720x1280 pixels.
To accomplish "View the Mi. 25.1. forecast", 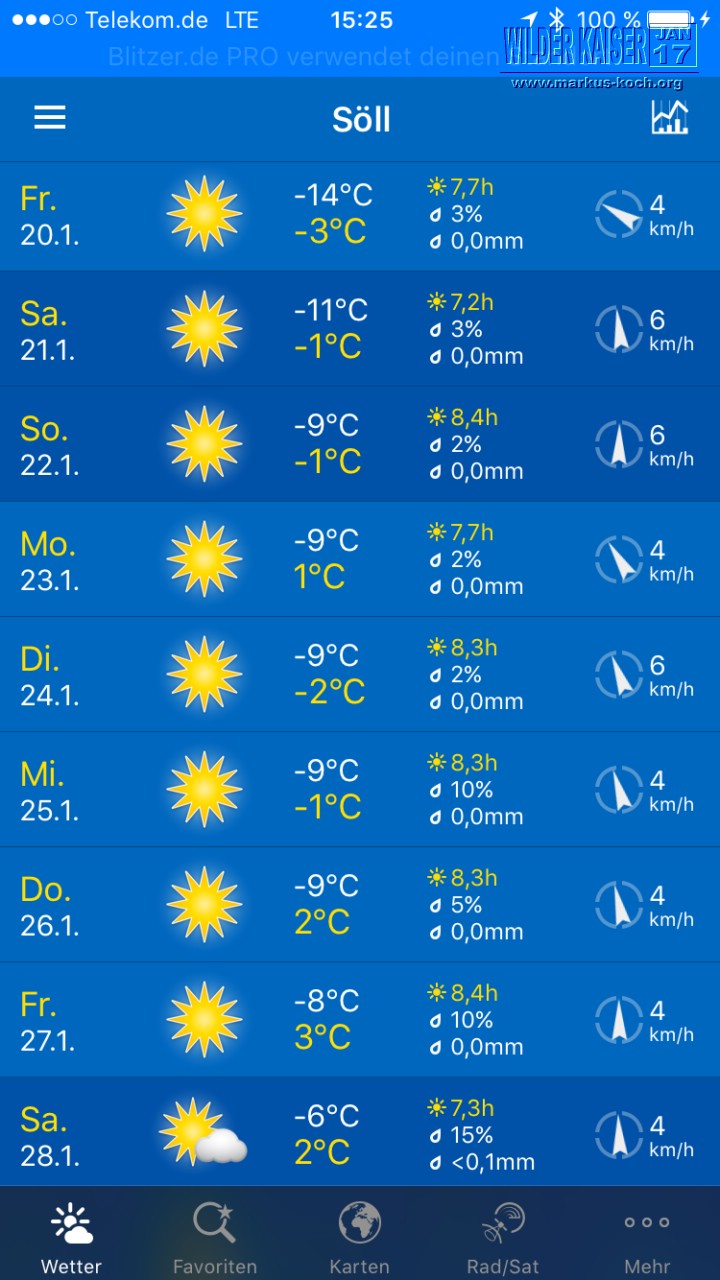I will pyautogui.click(x=360, y=789).
